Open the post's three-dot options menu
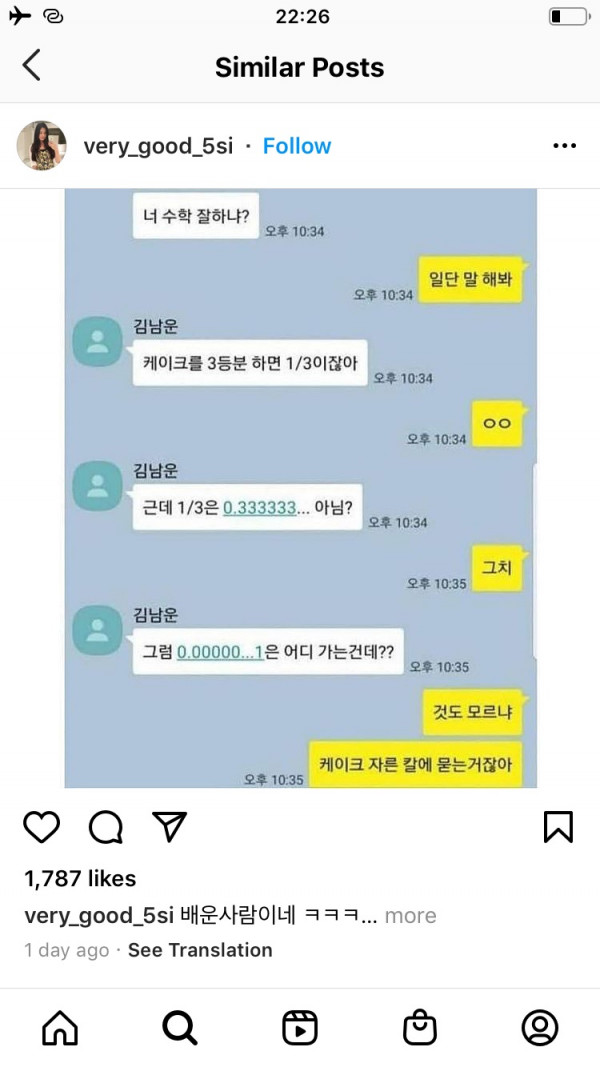Image resolution: width=600 pixels, height=1067 pixels. [564, 146]
